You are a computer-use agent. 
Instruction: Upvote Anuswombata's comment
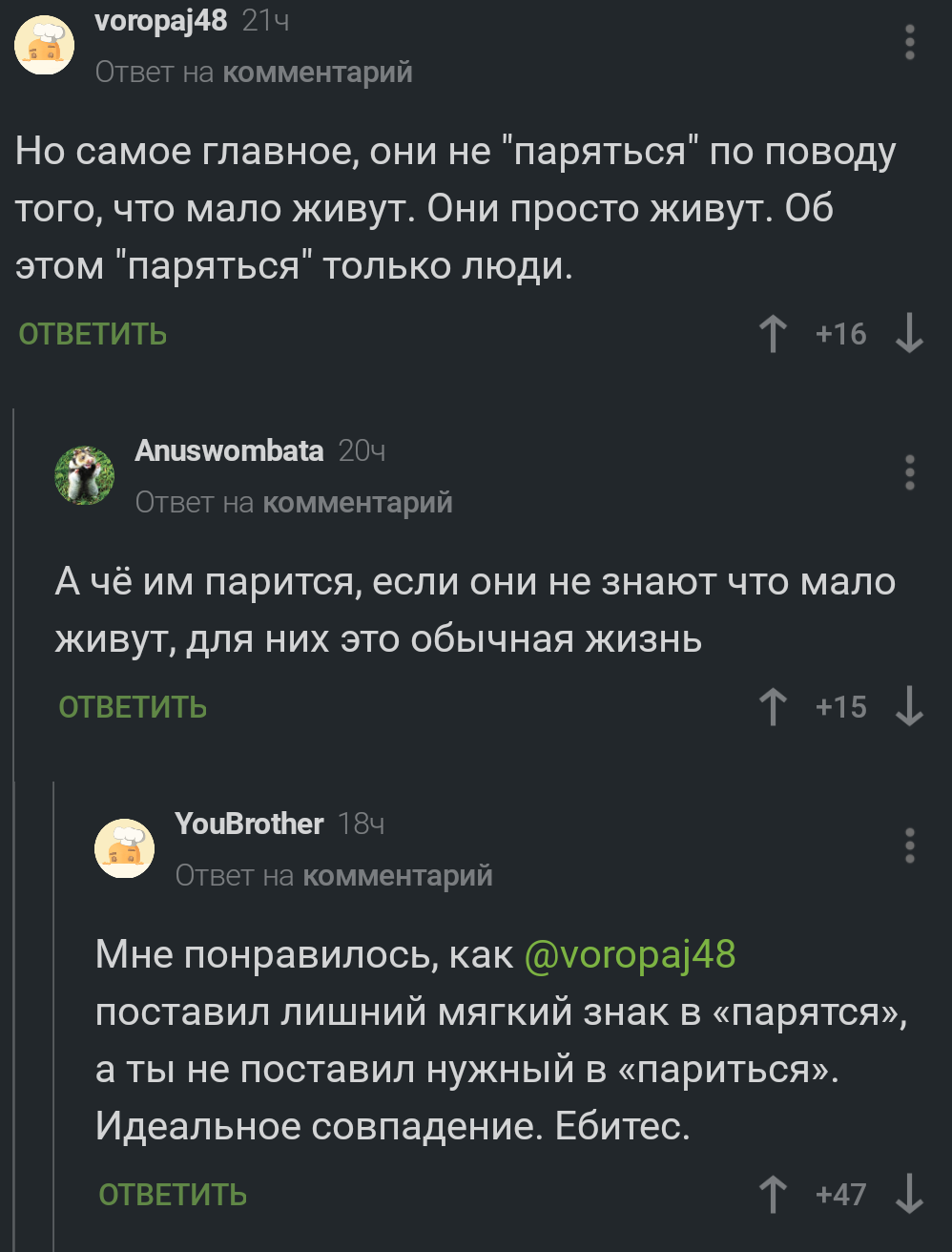click(x=773, y=707)
